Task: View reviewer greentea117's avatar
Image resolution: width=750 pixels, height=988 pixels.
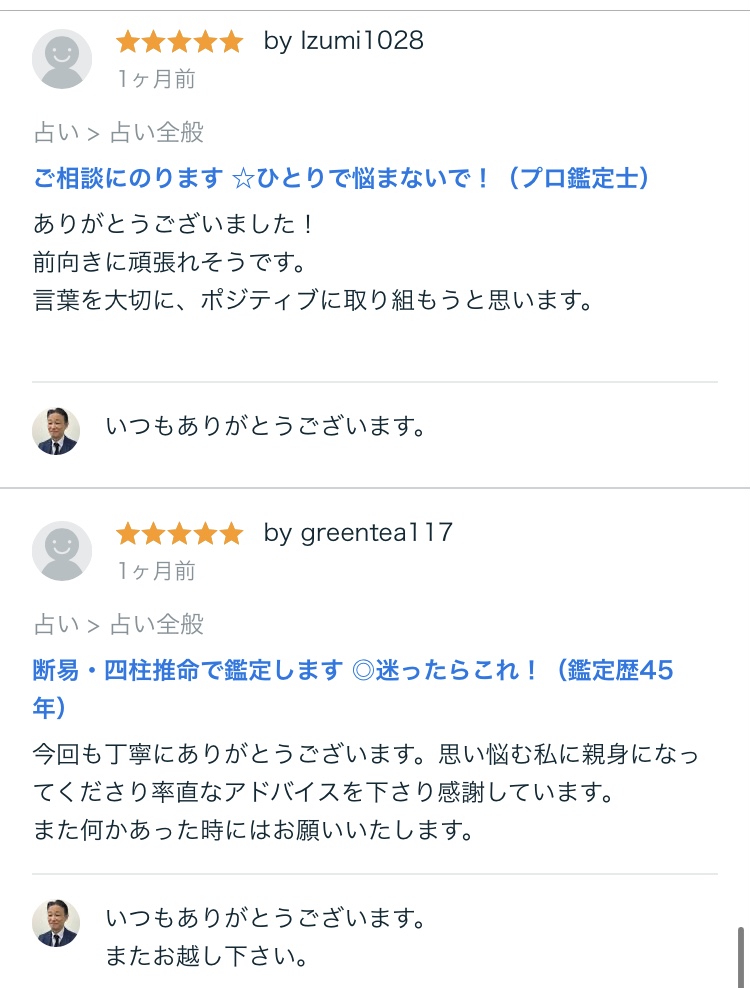Action: coord(62,551)
